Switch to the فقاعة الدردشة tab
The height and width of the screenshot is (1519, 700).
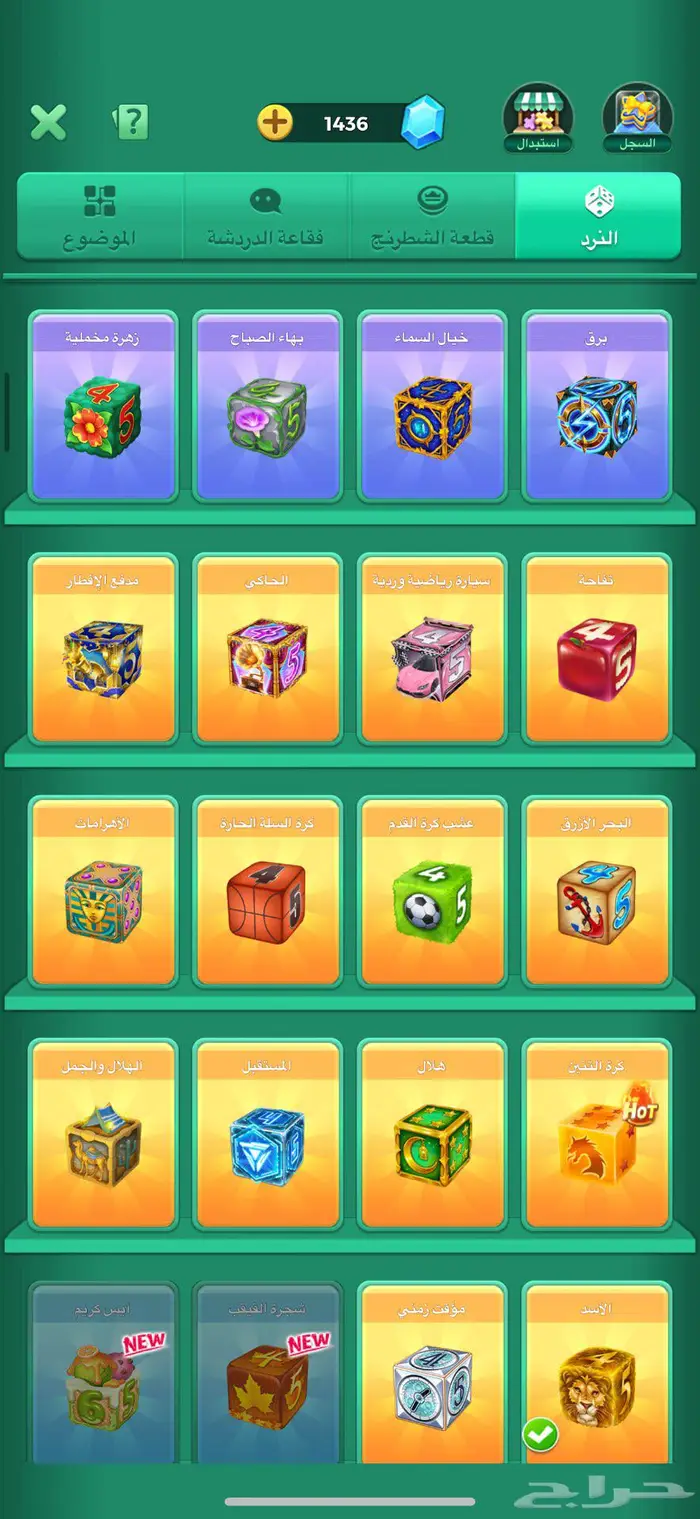tap(265, 216)
